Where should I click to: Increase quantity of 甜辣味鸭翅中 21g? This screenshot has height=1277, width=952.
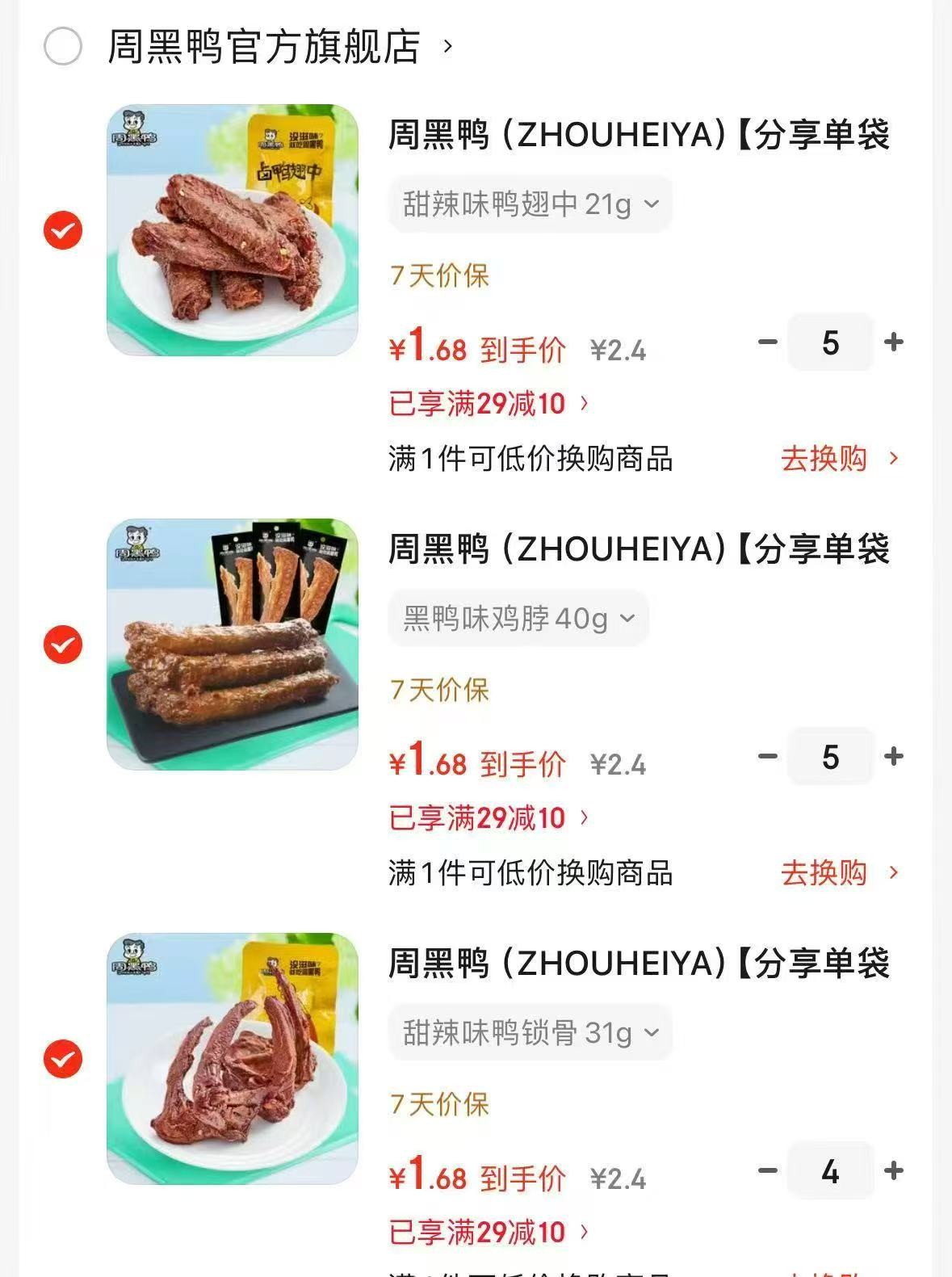click(893, 342)
